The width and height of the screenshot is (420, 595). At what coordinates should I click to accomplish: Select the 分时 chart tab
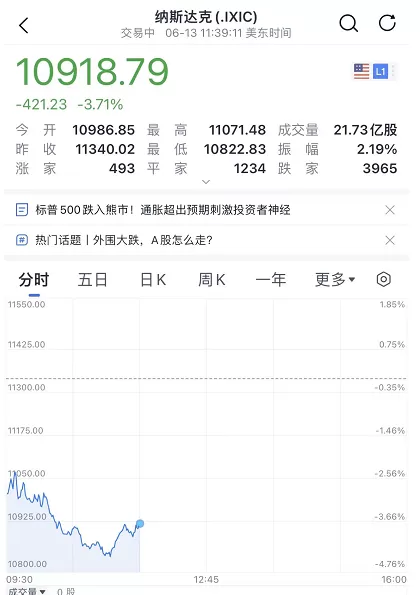pyautogui.click(x=34, y=280)
